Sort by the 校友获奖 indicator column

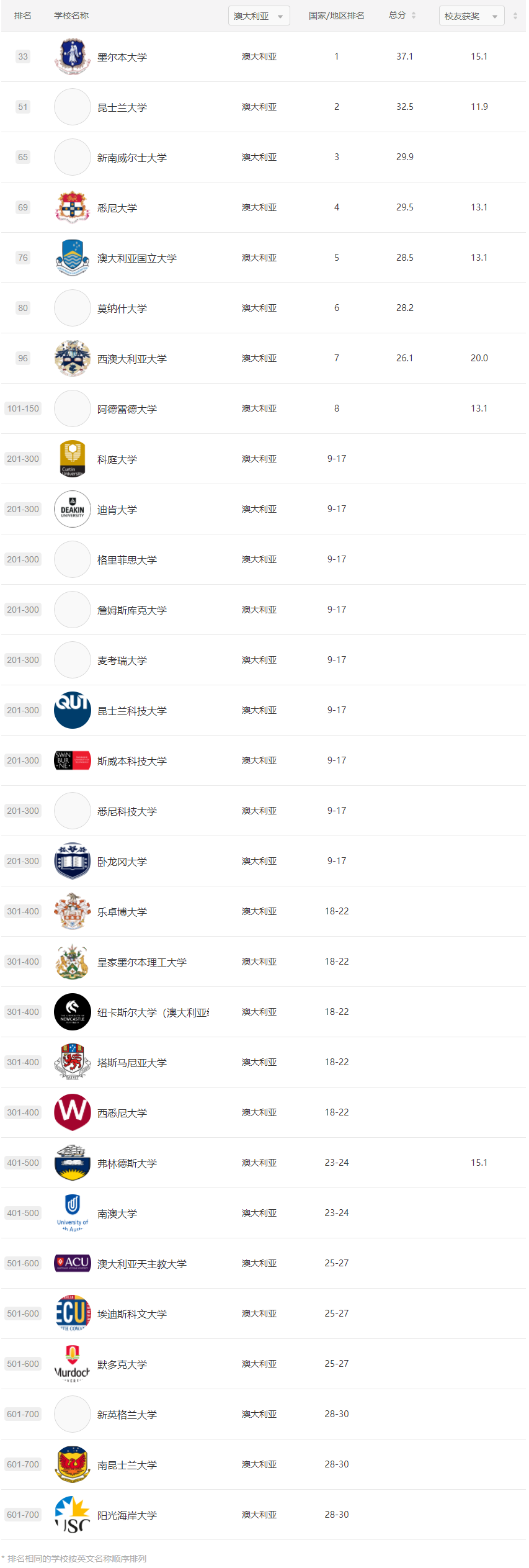515,16
